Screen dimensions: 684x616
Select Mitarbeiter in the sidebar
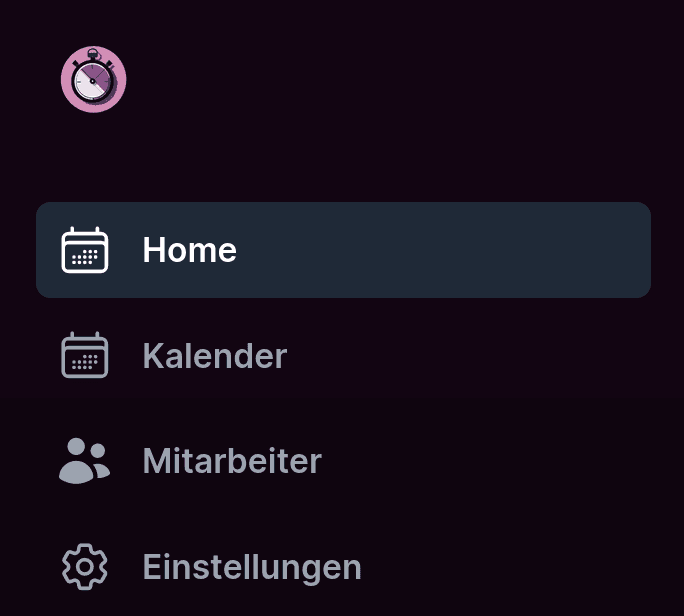click(x=231, y=462)
